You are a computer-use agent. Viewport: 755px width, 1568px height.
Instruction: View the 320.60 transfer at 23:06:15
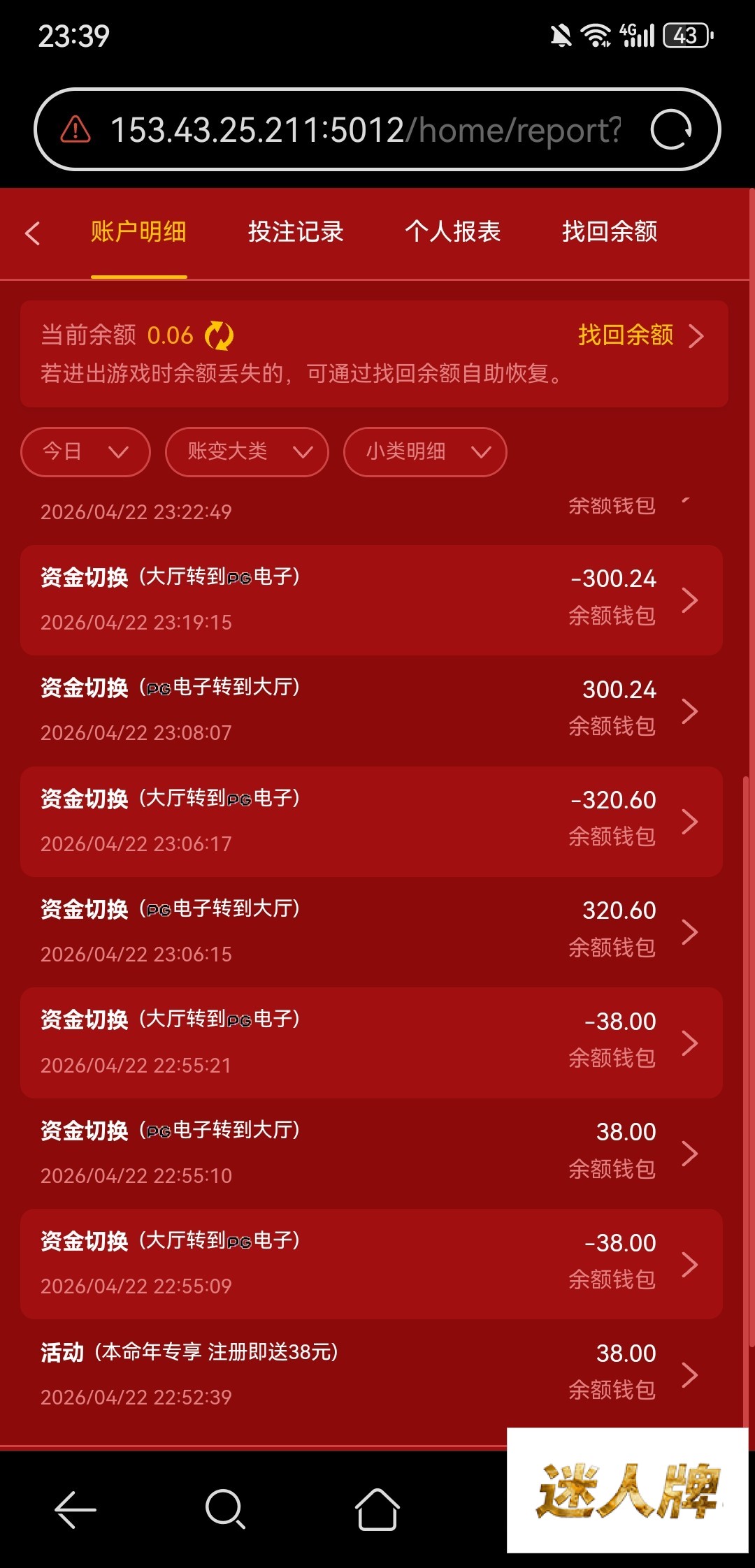coord(371,931)
